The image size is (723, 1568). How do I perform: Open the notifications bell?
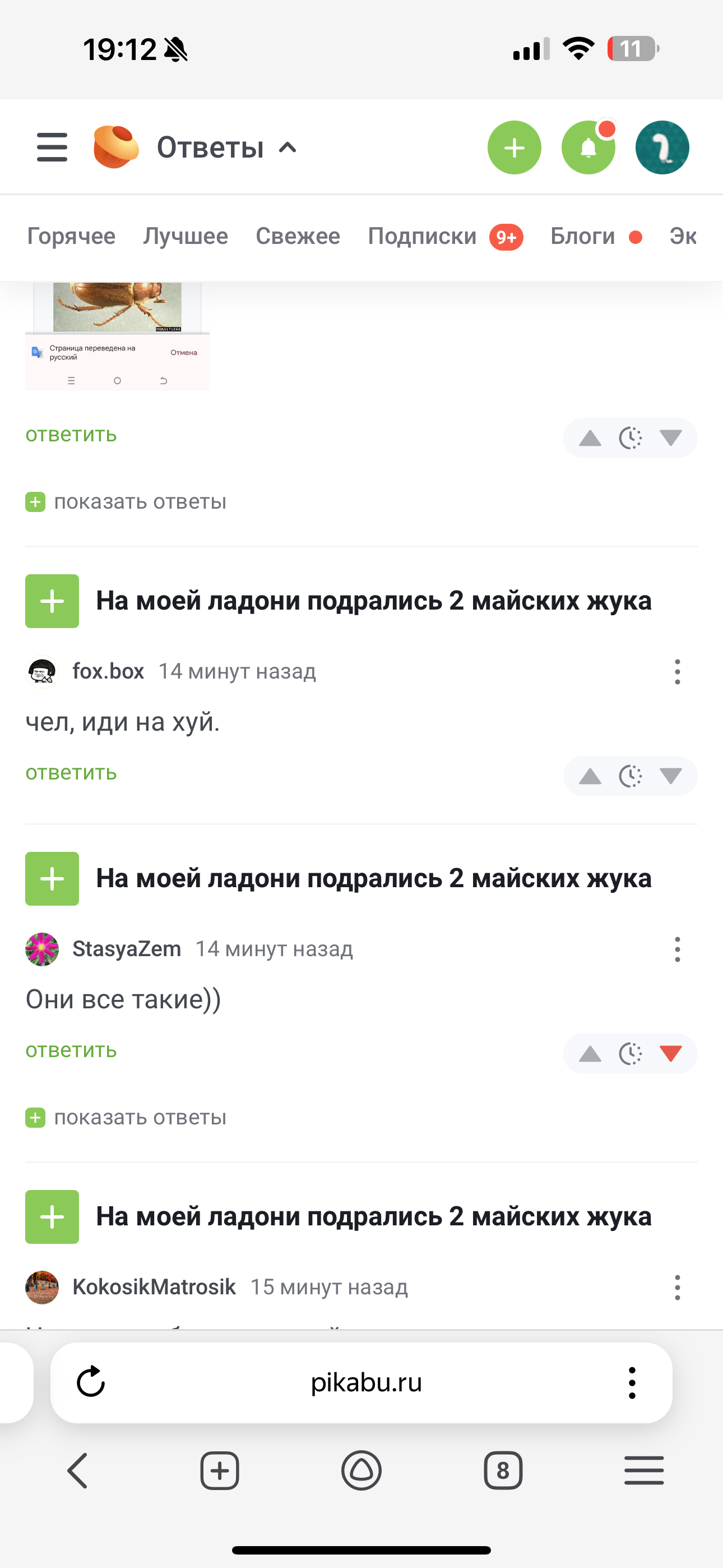[588, 147]
